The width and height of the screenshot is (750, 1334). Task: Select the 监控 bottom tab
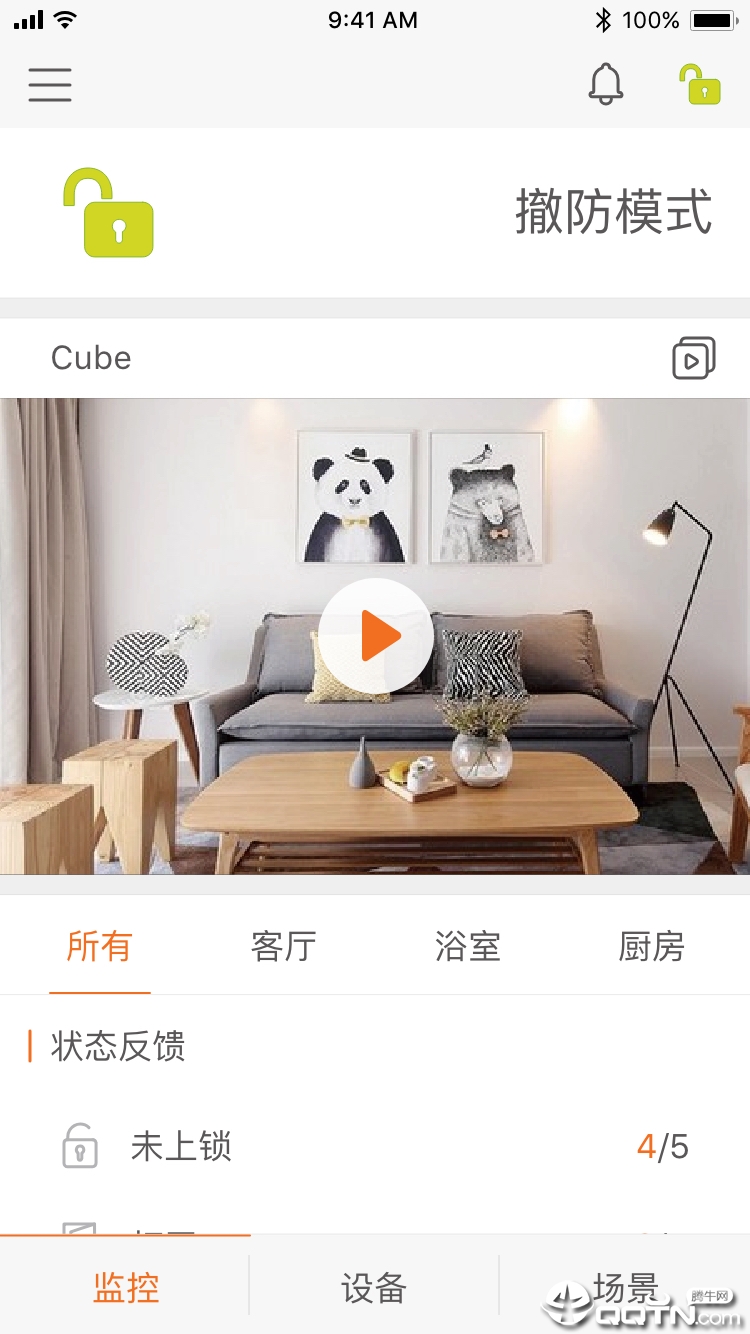point(126,1288)
